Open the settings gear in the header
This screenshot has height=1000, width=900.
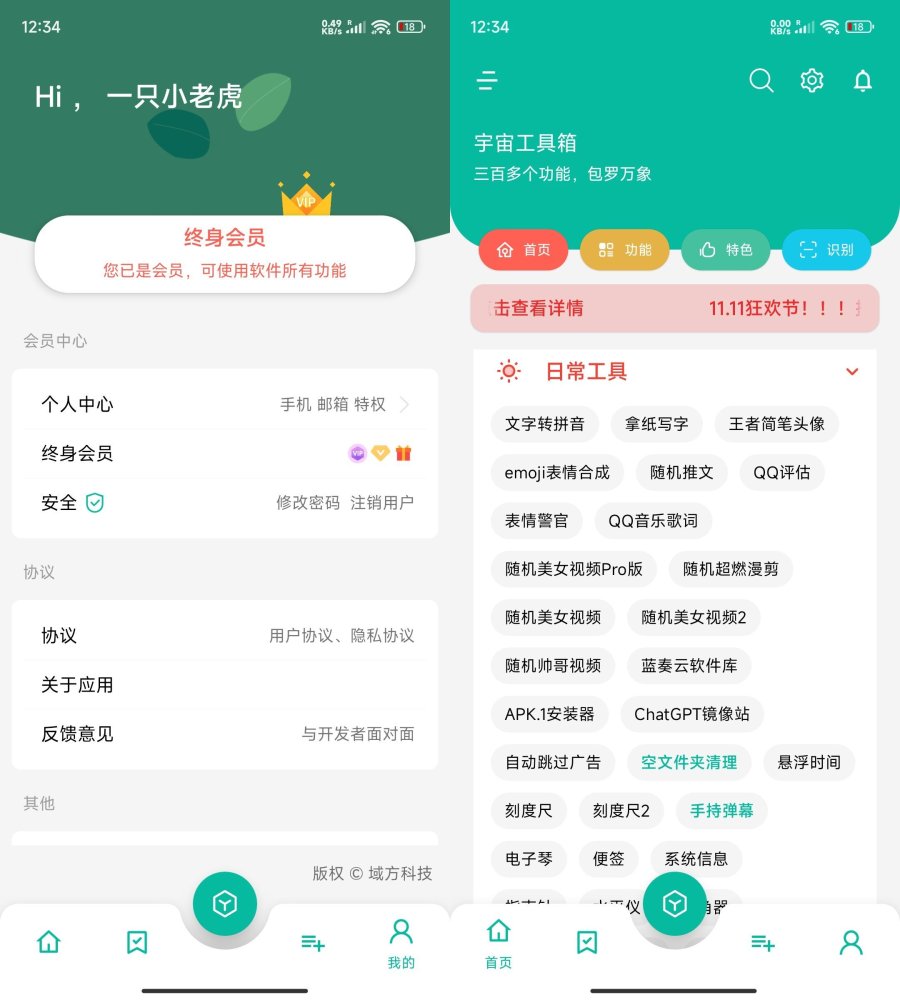(812, 81)
